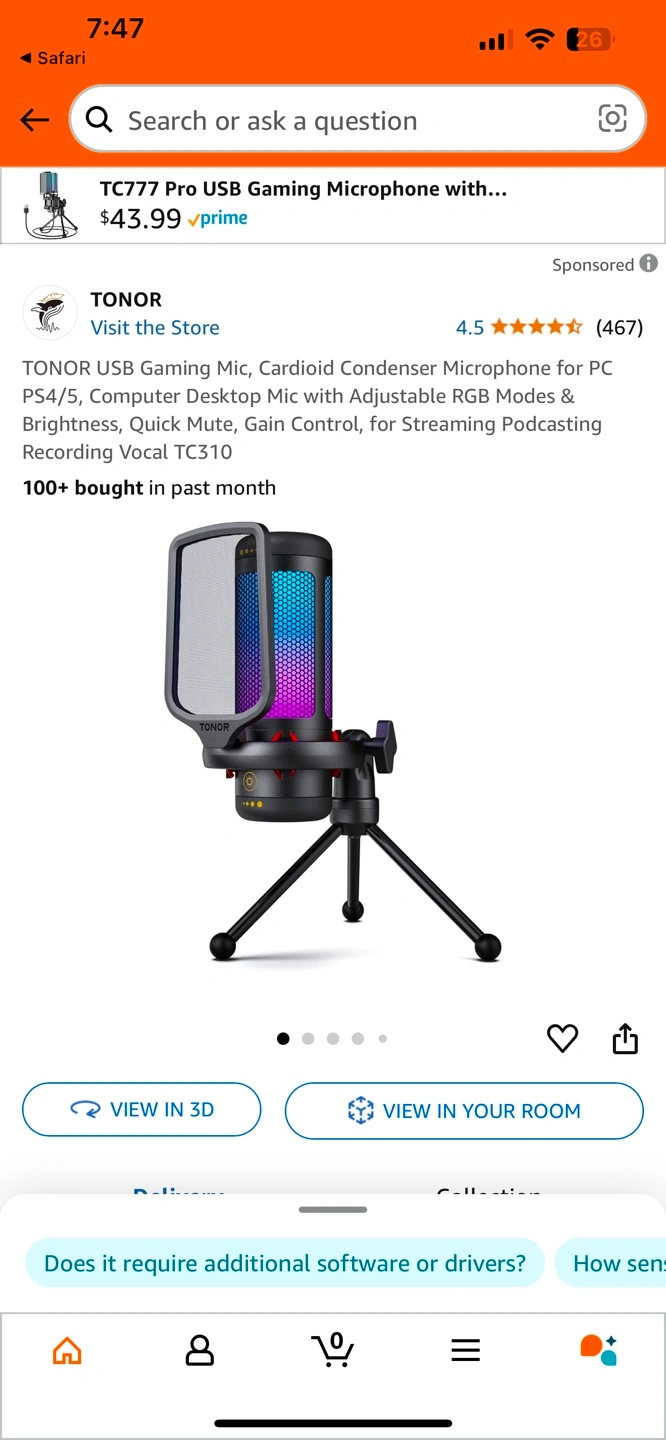
Task: Ask if it requires additional software or drivers
Action: pos(285,1263)
